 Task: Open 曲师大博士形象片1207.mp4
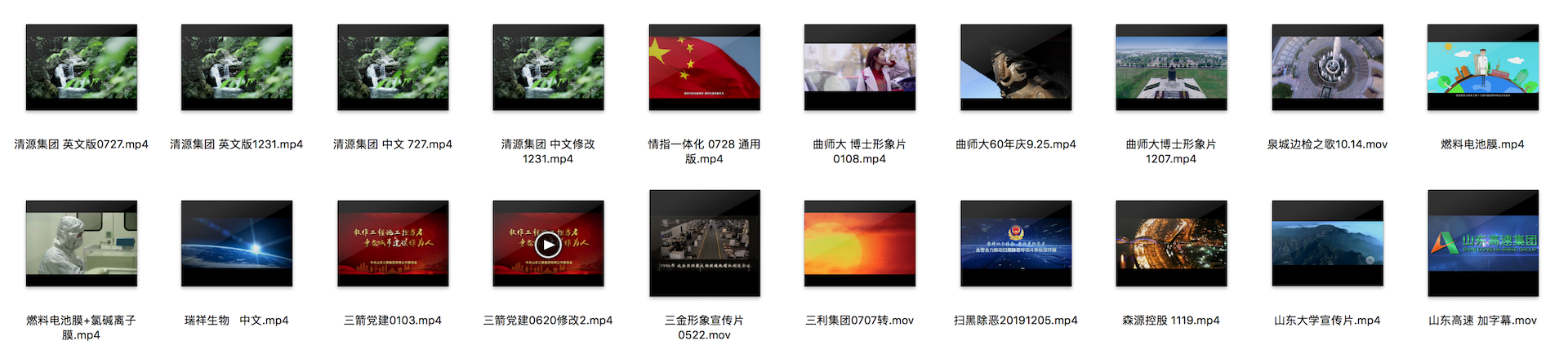tap(1171, 68)
